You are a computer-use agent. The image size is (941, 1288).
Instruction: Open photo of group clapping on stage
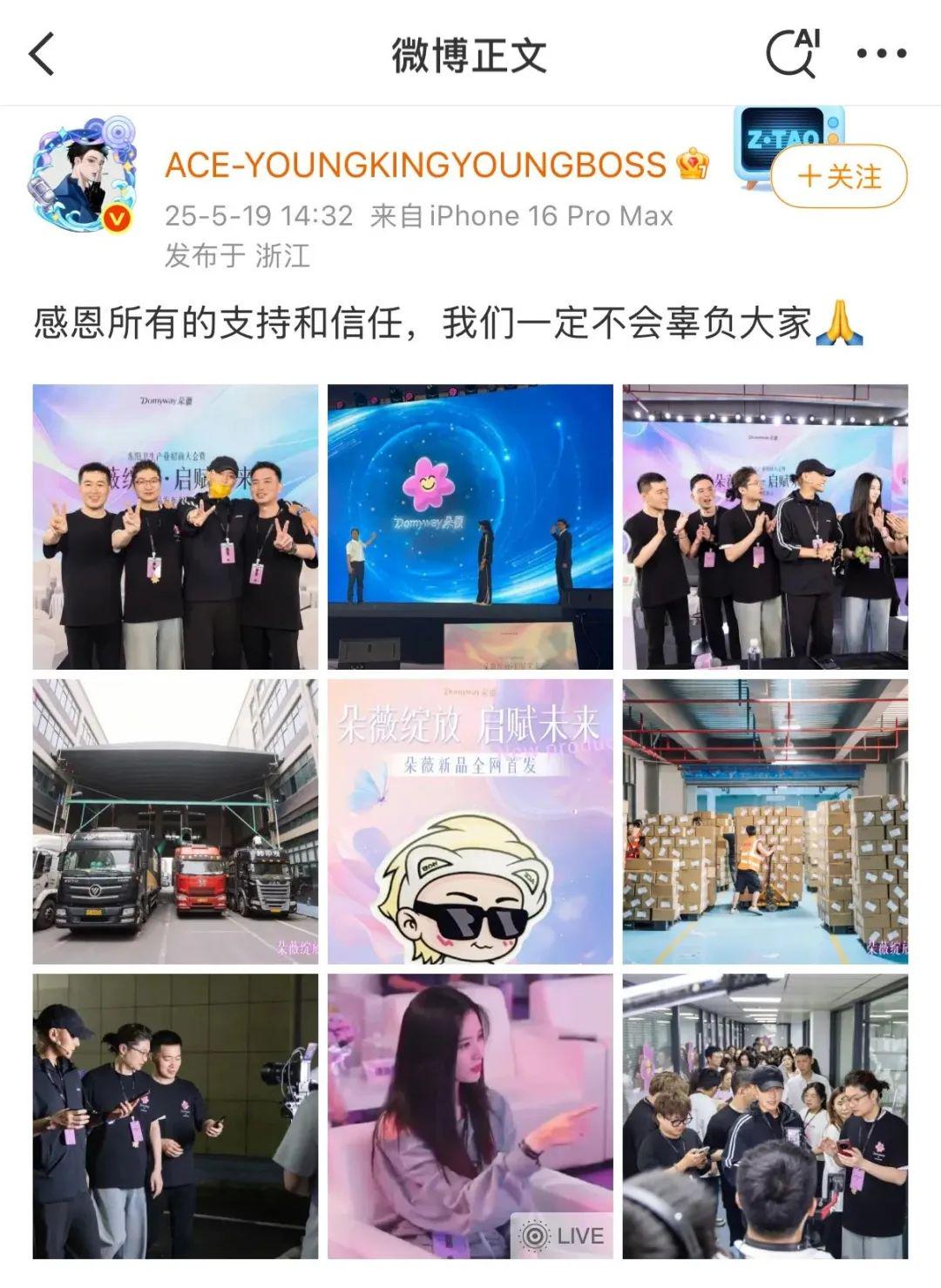tap(765, 527)
